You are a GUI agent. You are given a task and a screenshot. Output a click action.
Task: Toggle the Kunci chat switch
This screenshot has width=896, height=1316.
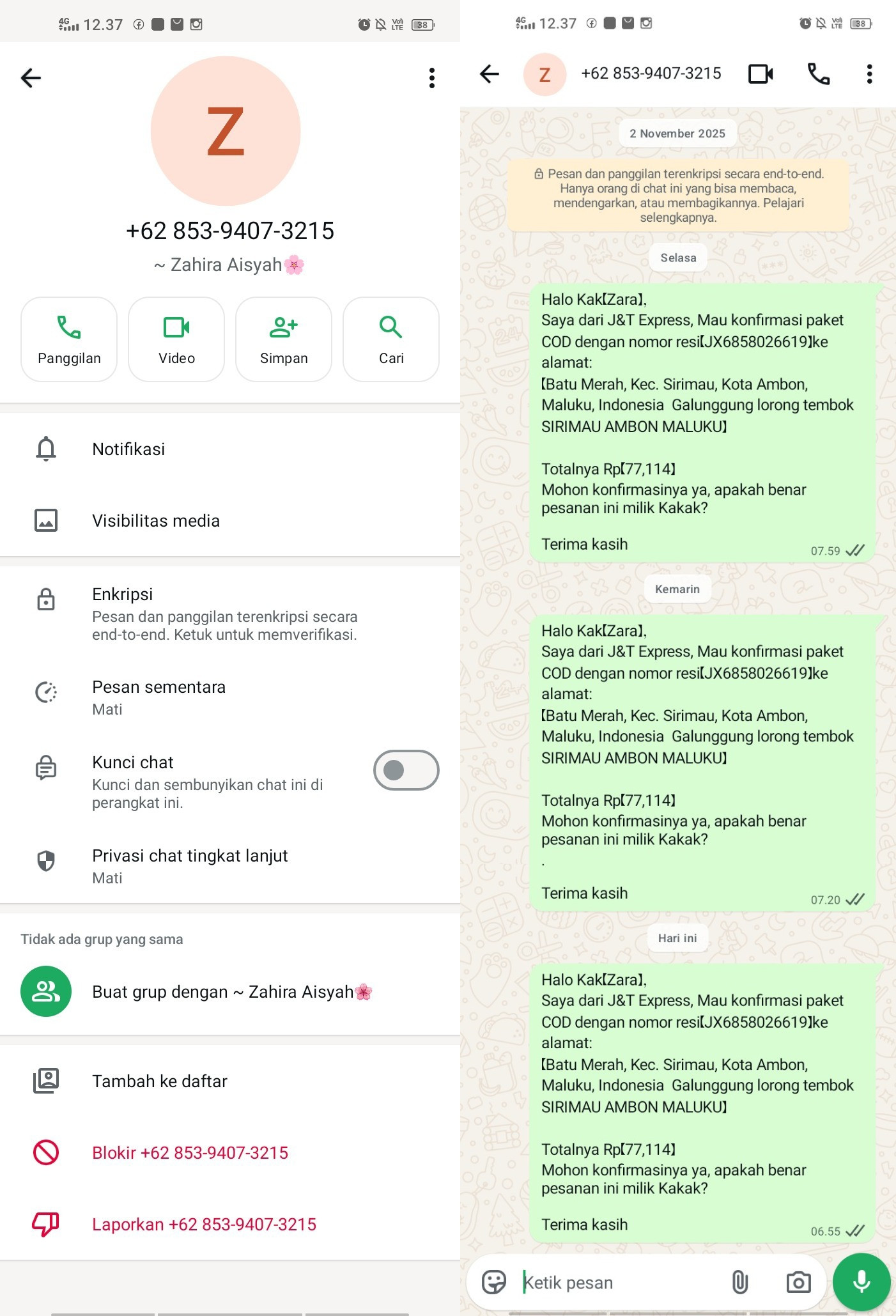406,770
